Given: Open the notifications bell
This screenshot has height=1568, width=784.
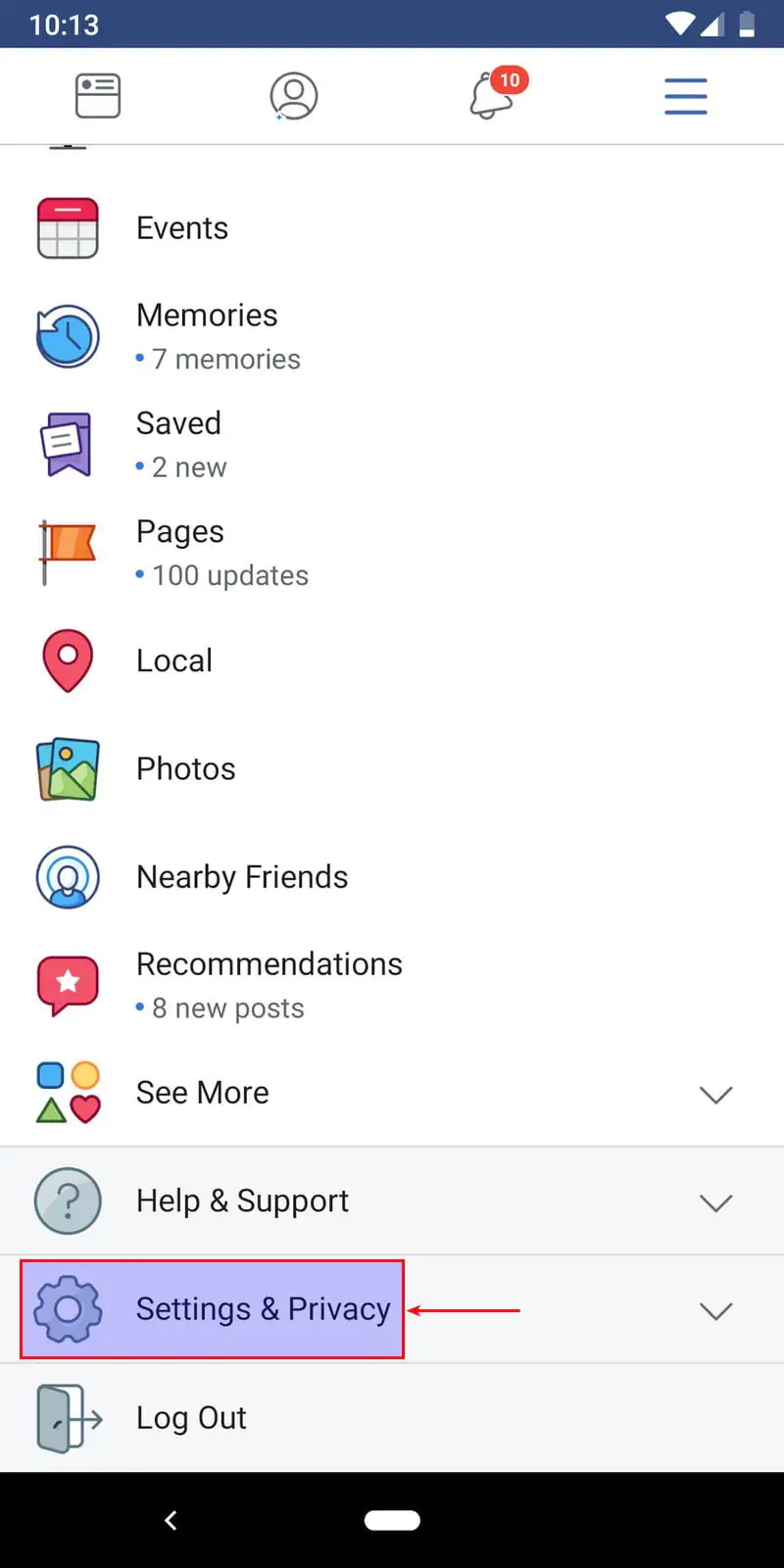Looking at the screenshot, I should pos(491,96).
